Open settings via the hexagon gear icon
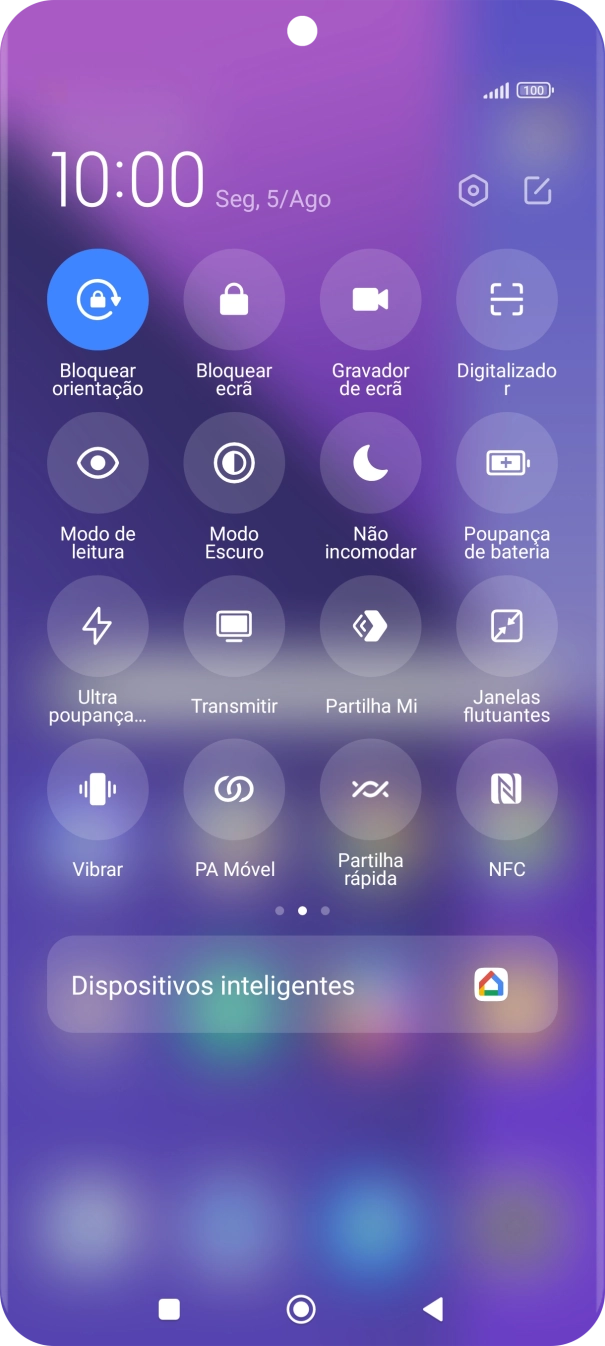The height and width of the screenshot is (1346, 605). [473, 191]
